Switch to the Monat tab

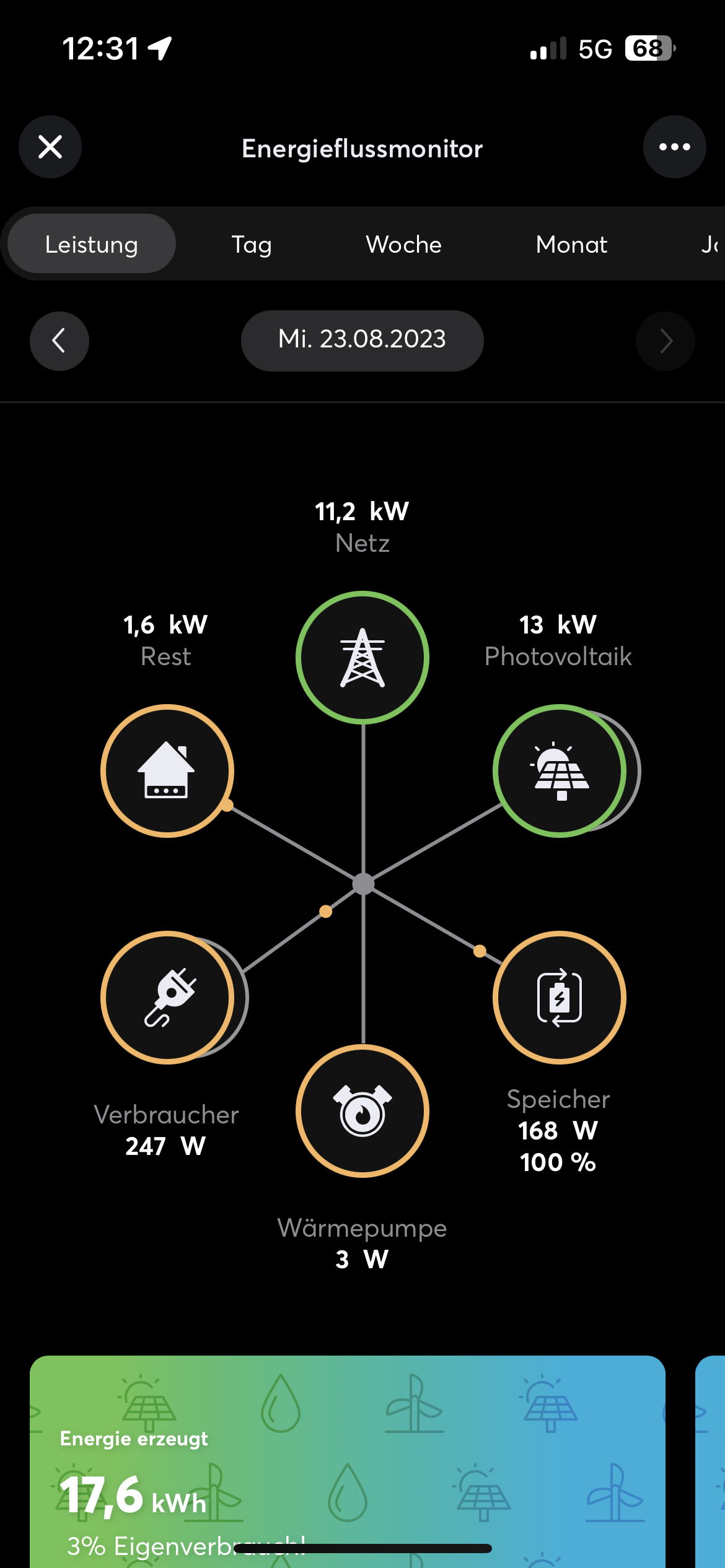(571, 244)
